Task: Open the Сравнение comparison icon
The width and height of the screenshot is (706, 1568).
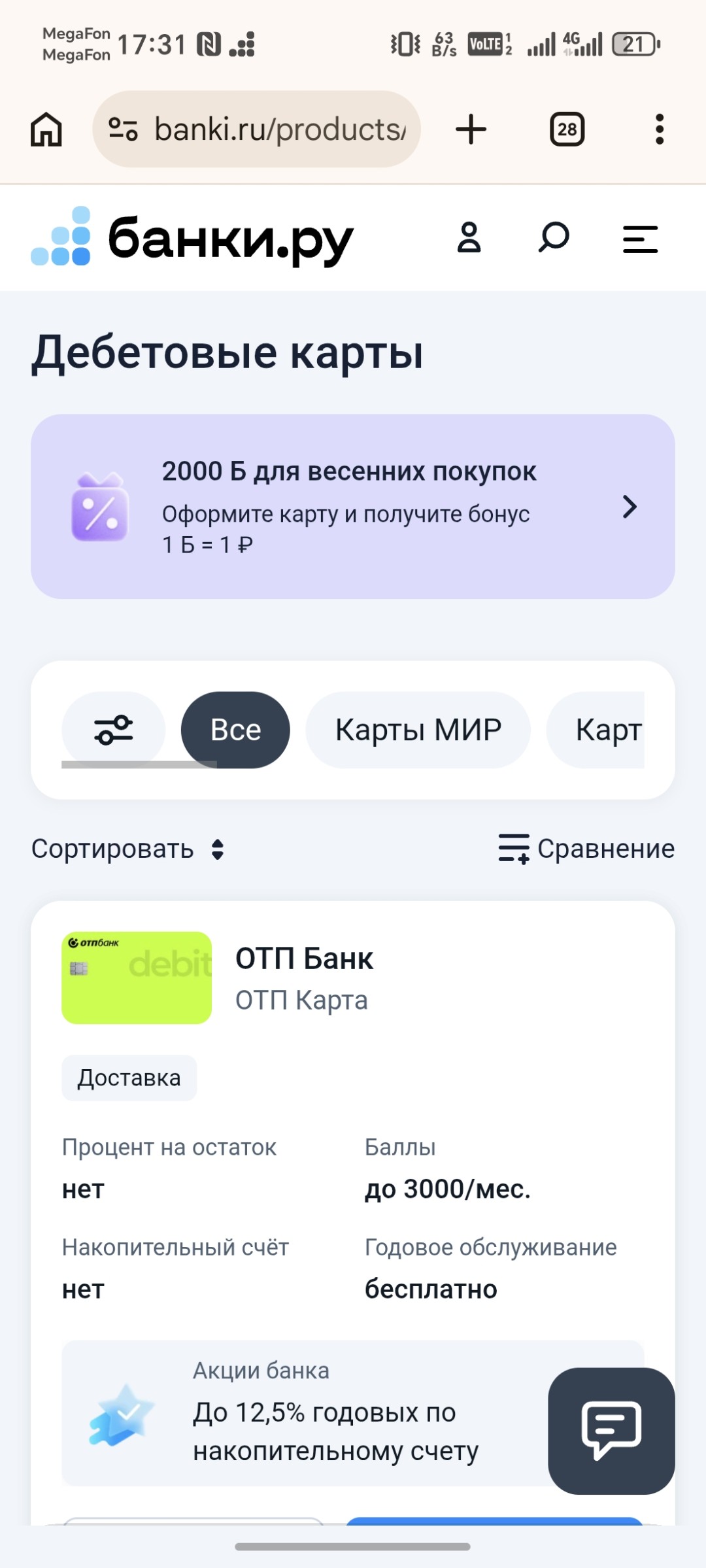Action: tap(513, 848)
